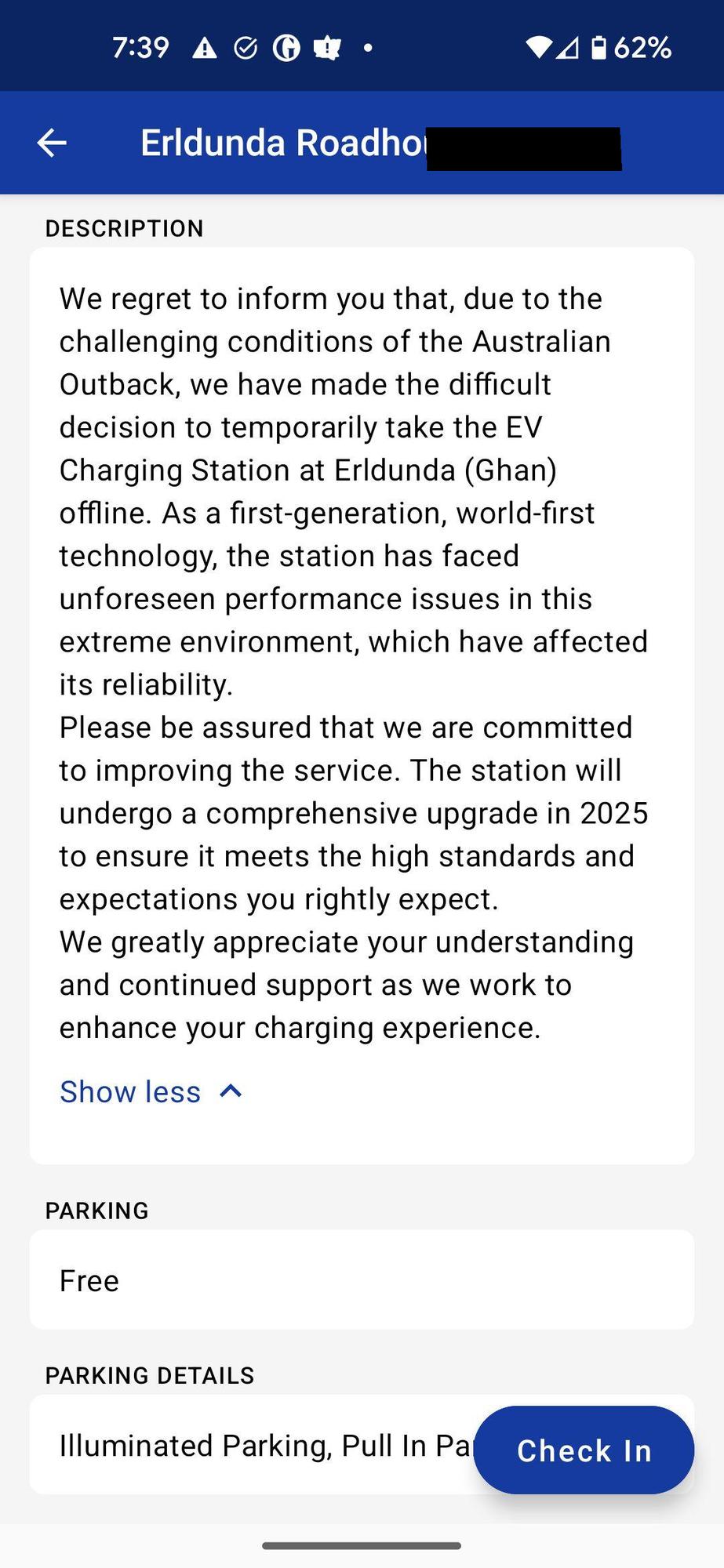Screen dimensions: 724x1568
Task: Select the Free parking entry
Action: click(x=361, y=1279)
